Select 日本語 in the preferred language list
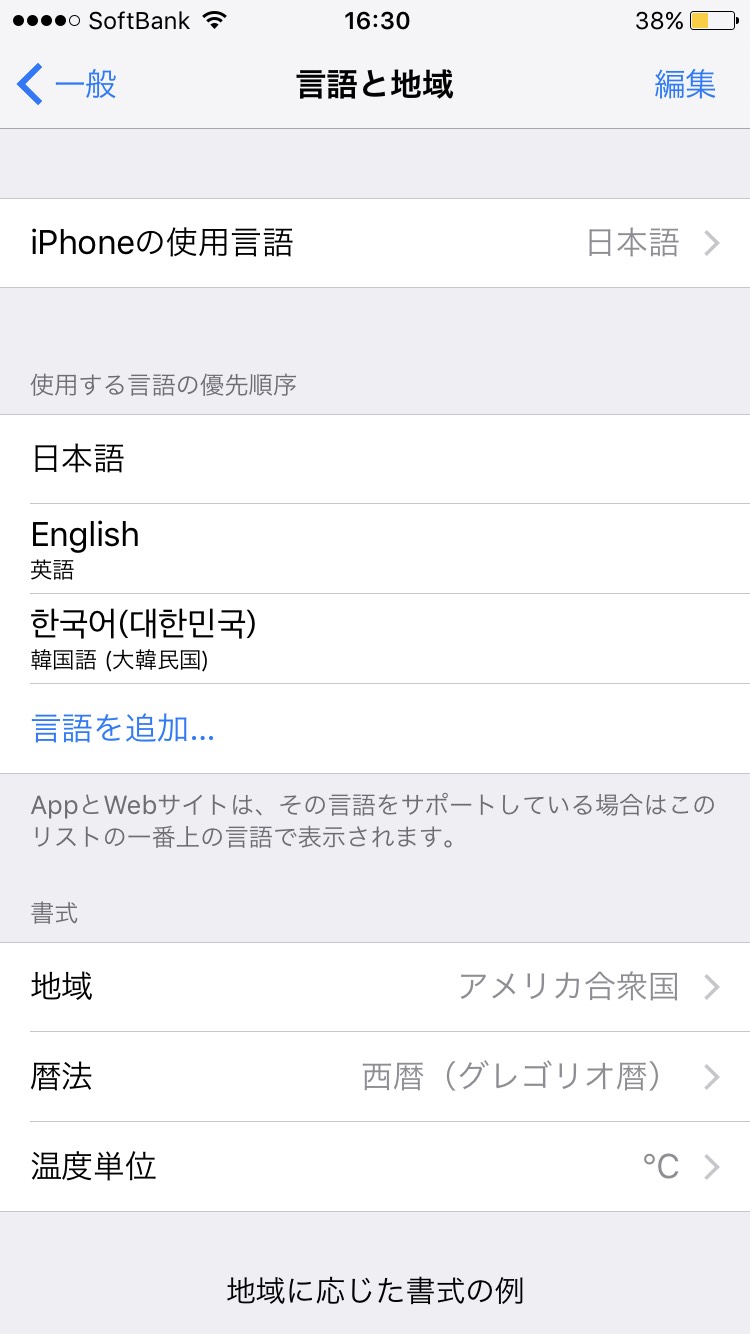 (375, 459)
